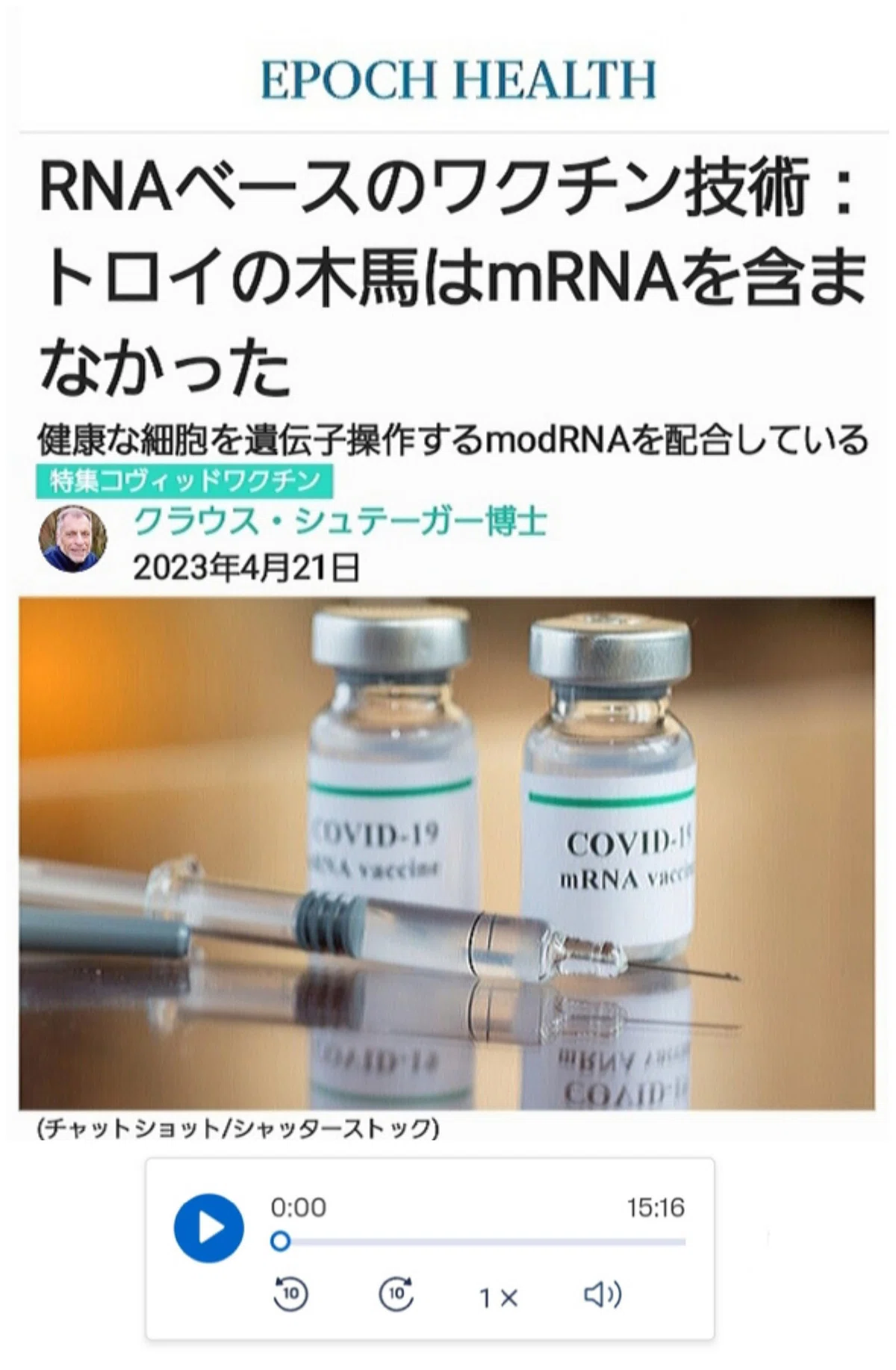Open the author クラウス・シュテーガー博士 link
Image resolution: width=896 pixels, height=1370 pixels.
click(x=340, y=521)
